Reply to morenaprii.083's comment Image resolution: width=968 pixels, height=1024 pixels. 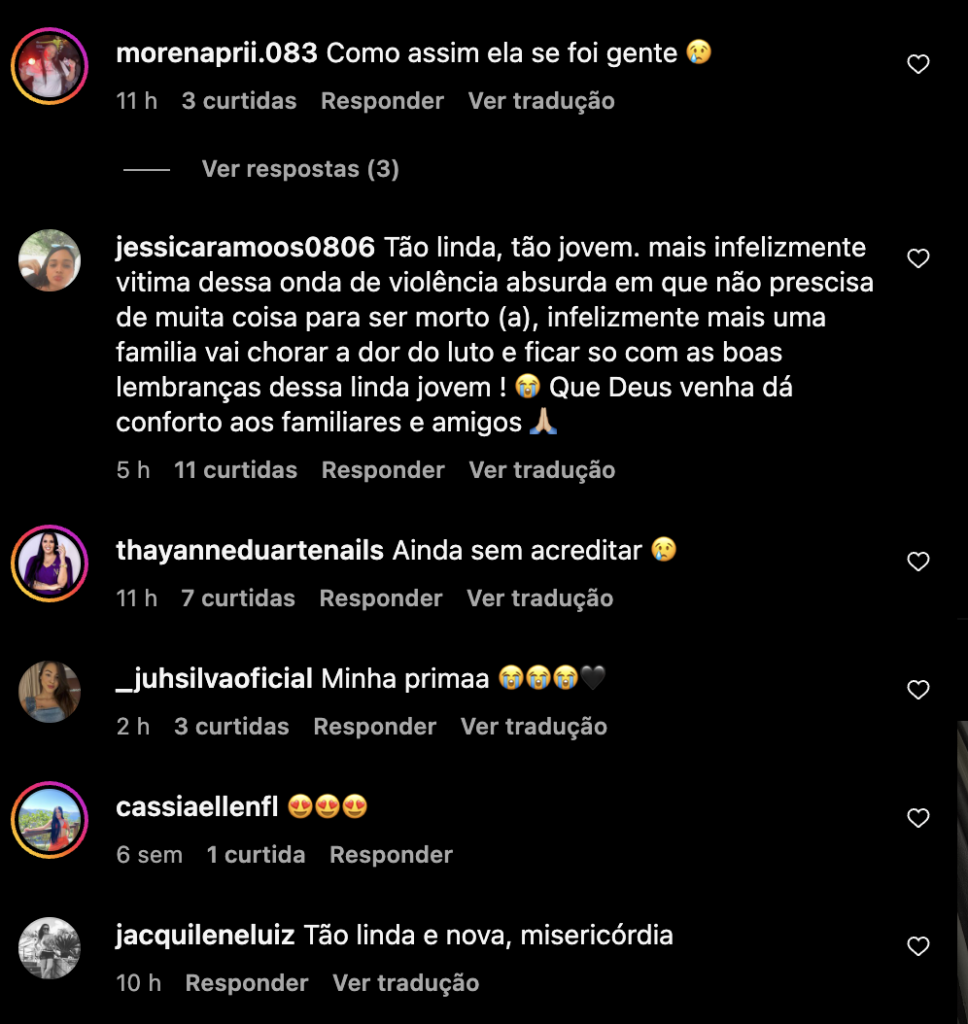click(x=382, y=101)
